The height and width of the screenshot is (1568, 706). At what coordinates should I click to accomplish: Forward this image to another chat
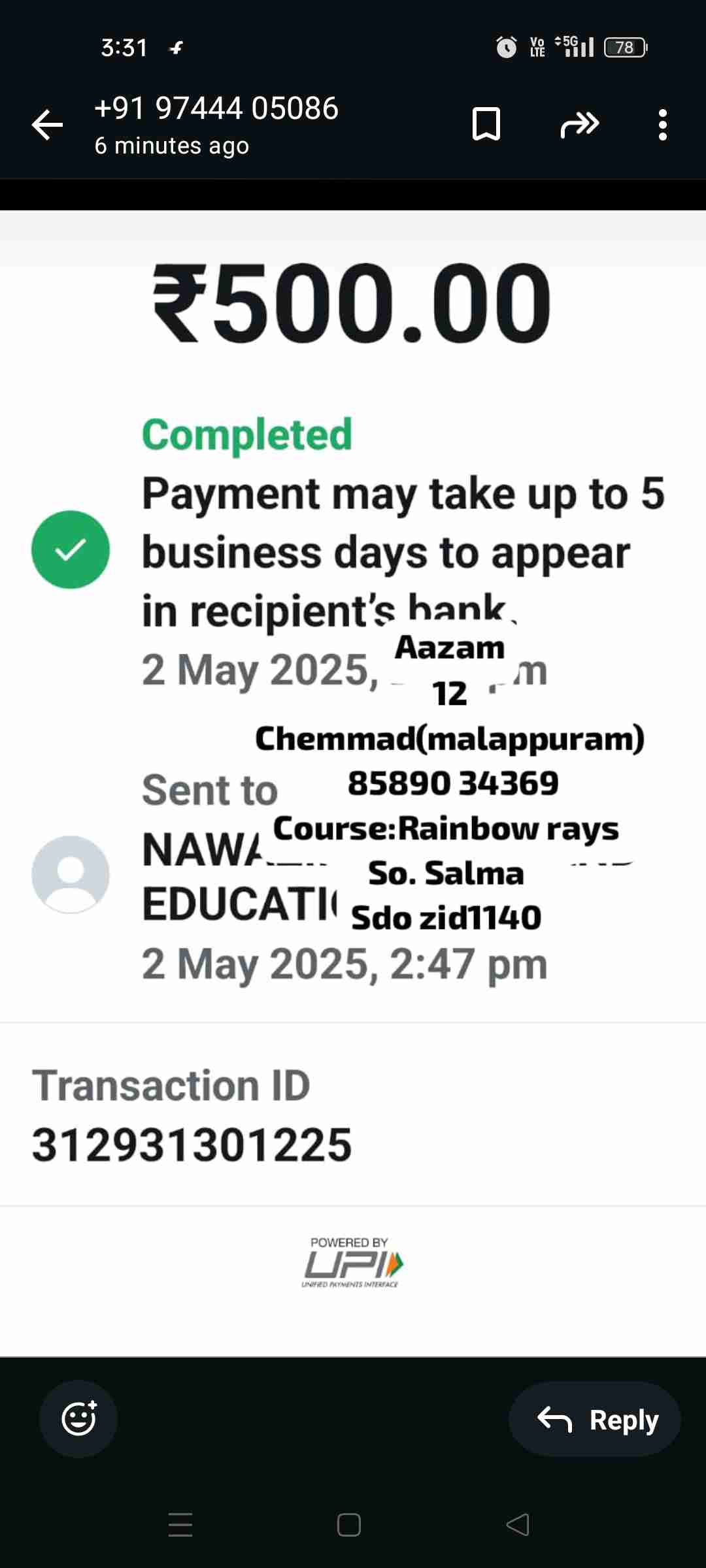point(579,124)
